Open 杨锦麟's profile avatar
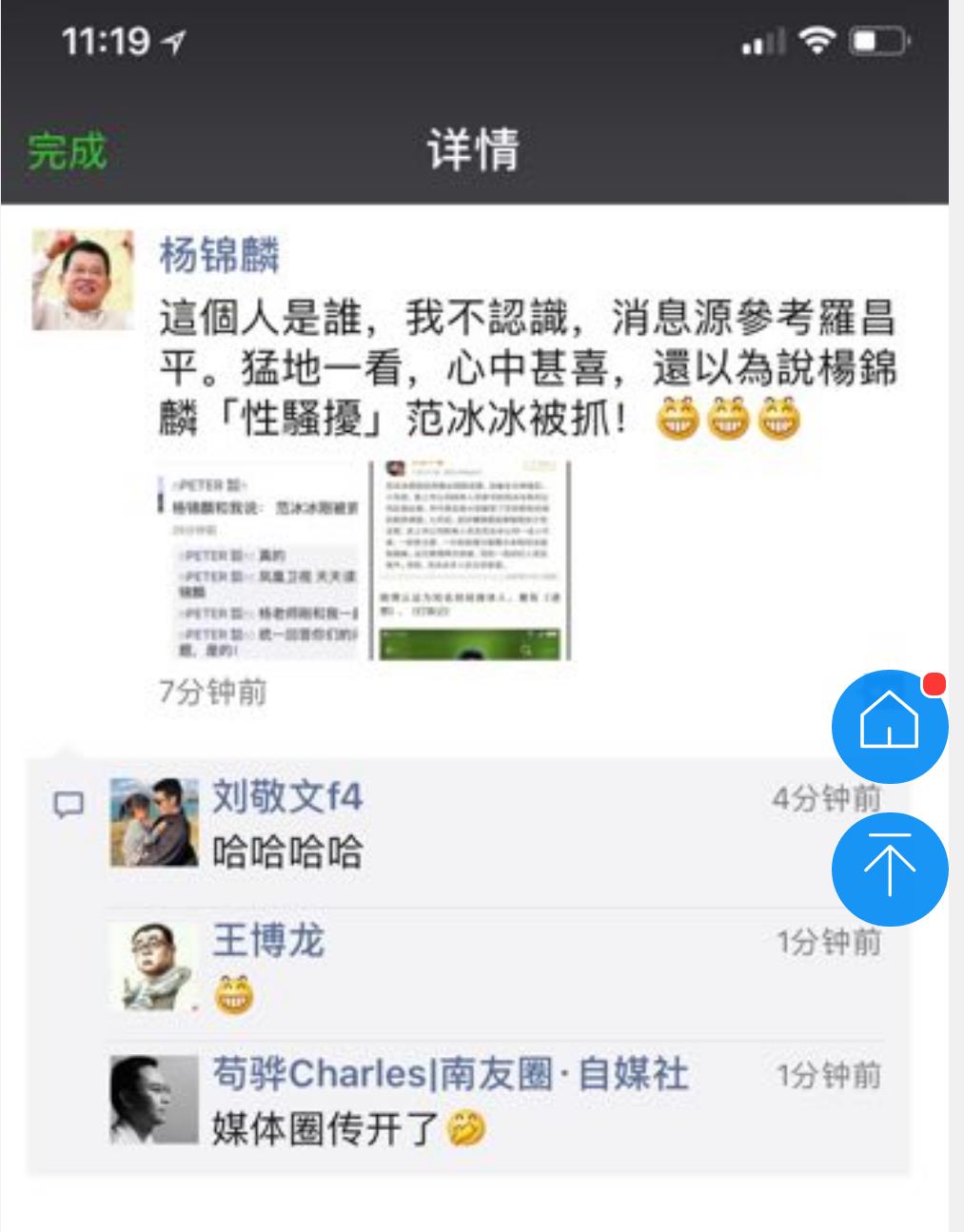Viewport: 964px width, 1232px height. coord(84,280)
